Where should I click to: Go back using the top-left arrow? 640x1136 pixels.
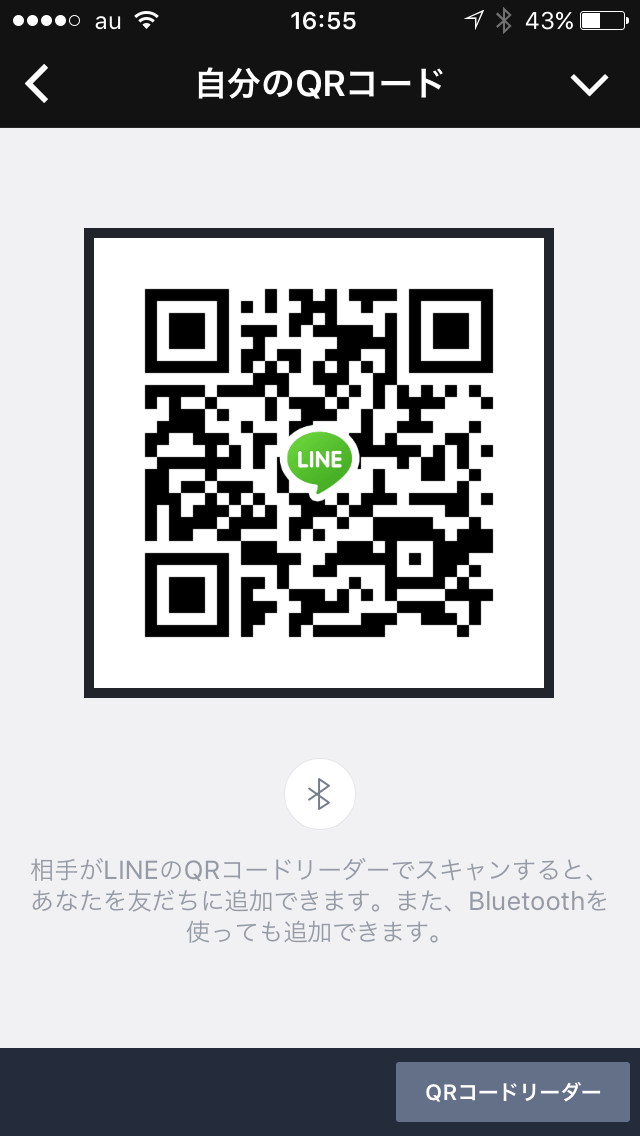pyautogui.click(x=37, y=84)
